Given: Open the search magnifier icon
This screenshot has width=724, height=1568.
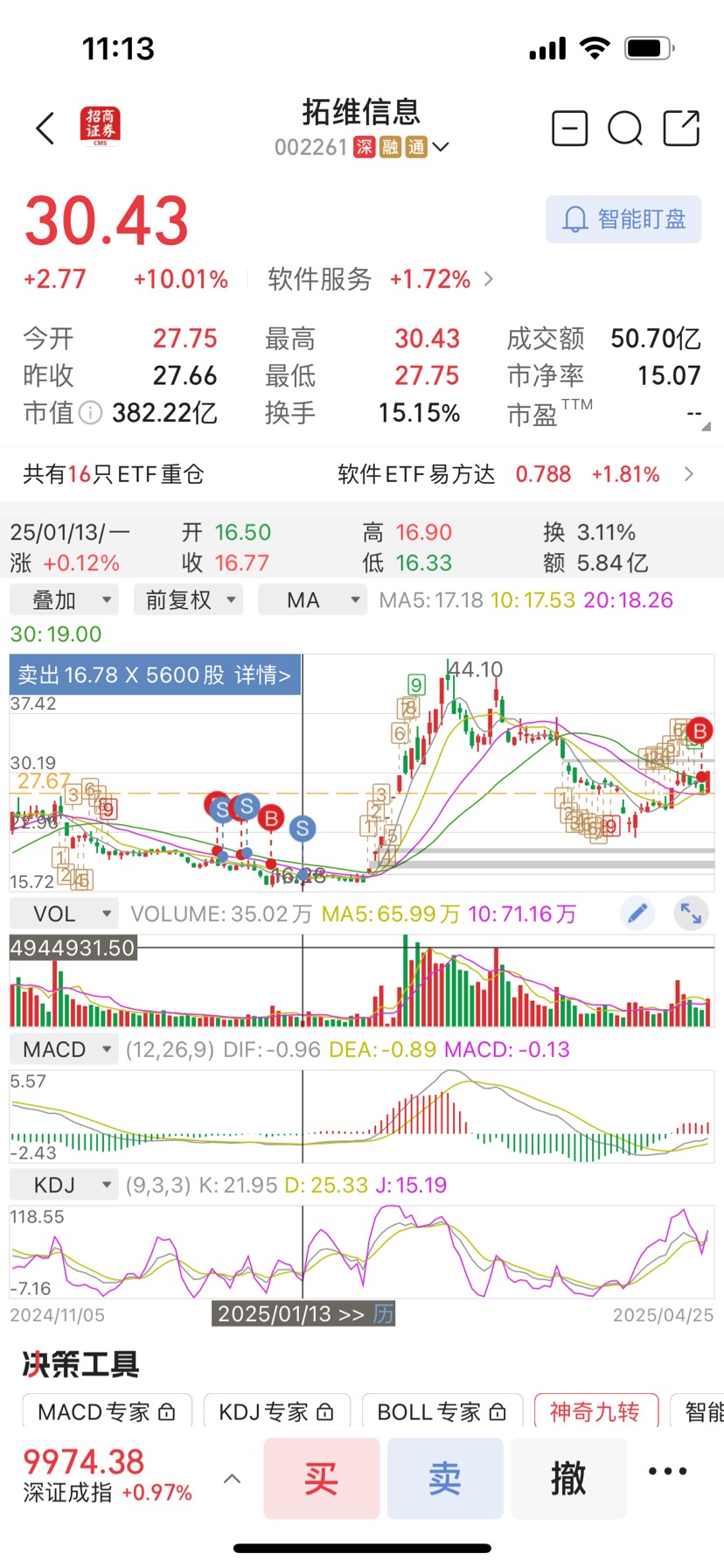Looking at the screenshot, I should 625,129.
